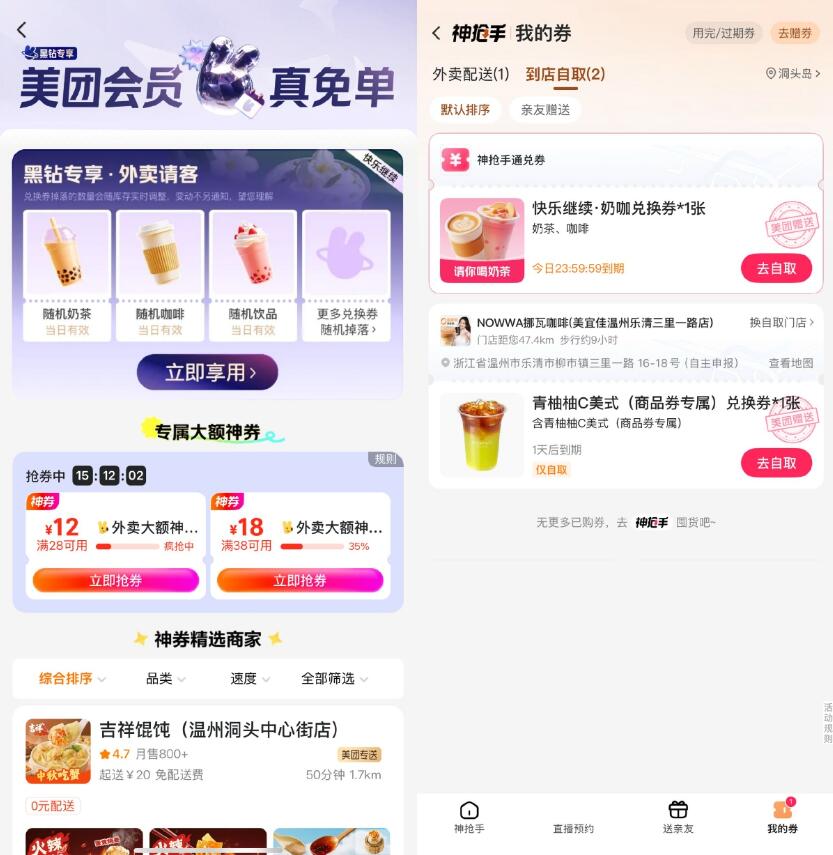
Task: Go to the 送亲友 bottom tab
Action: tap(678, 816)
